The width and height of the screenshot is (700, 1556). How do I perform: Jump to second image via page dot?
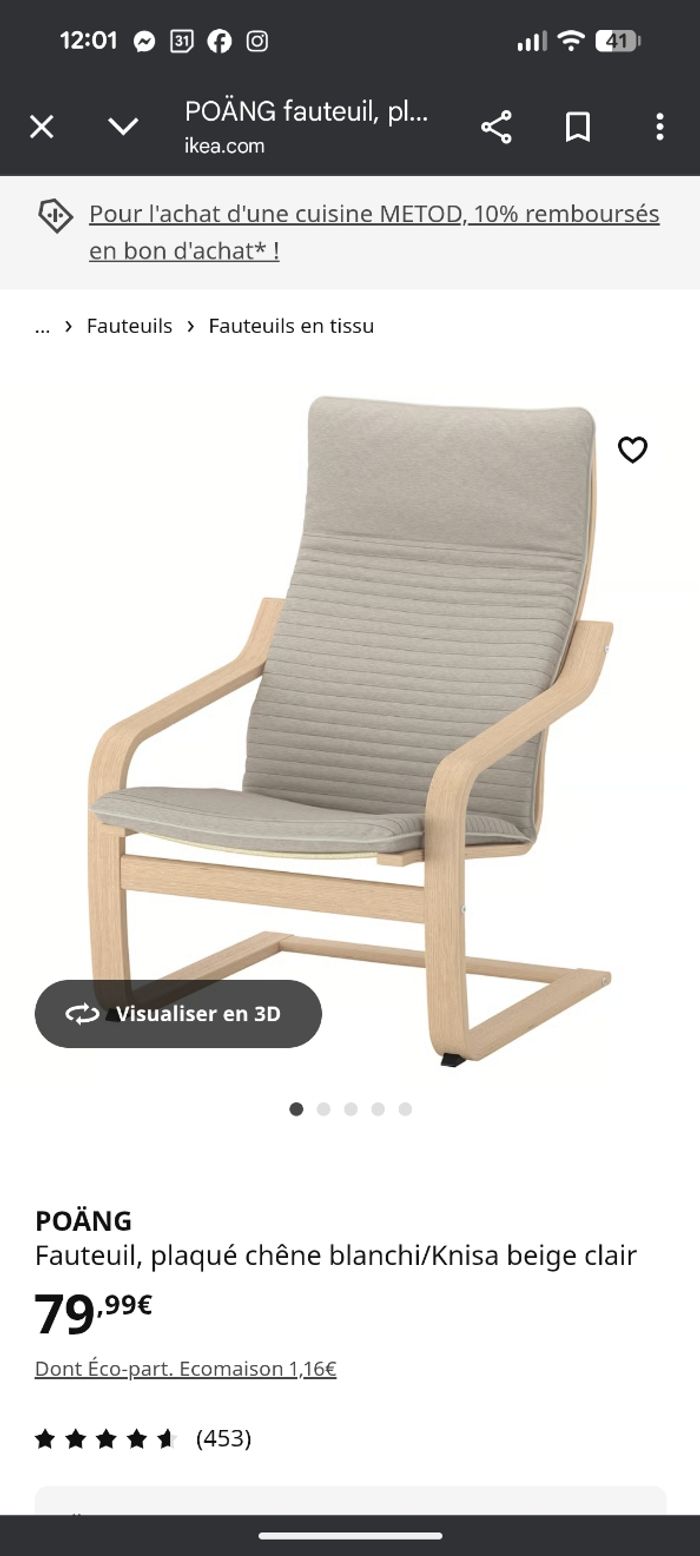pos(323,1109)
